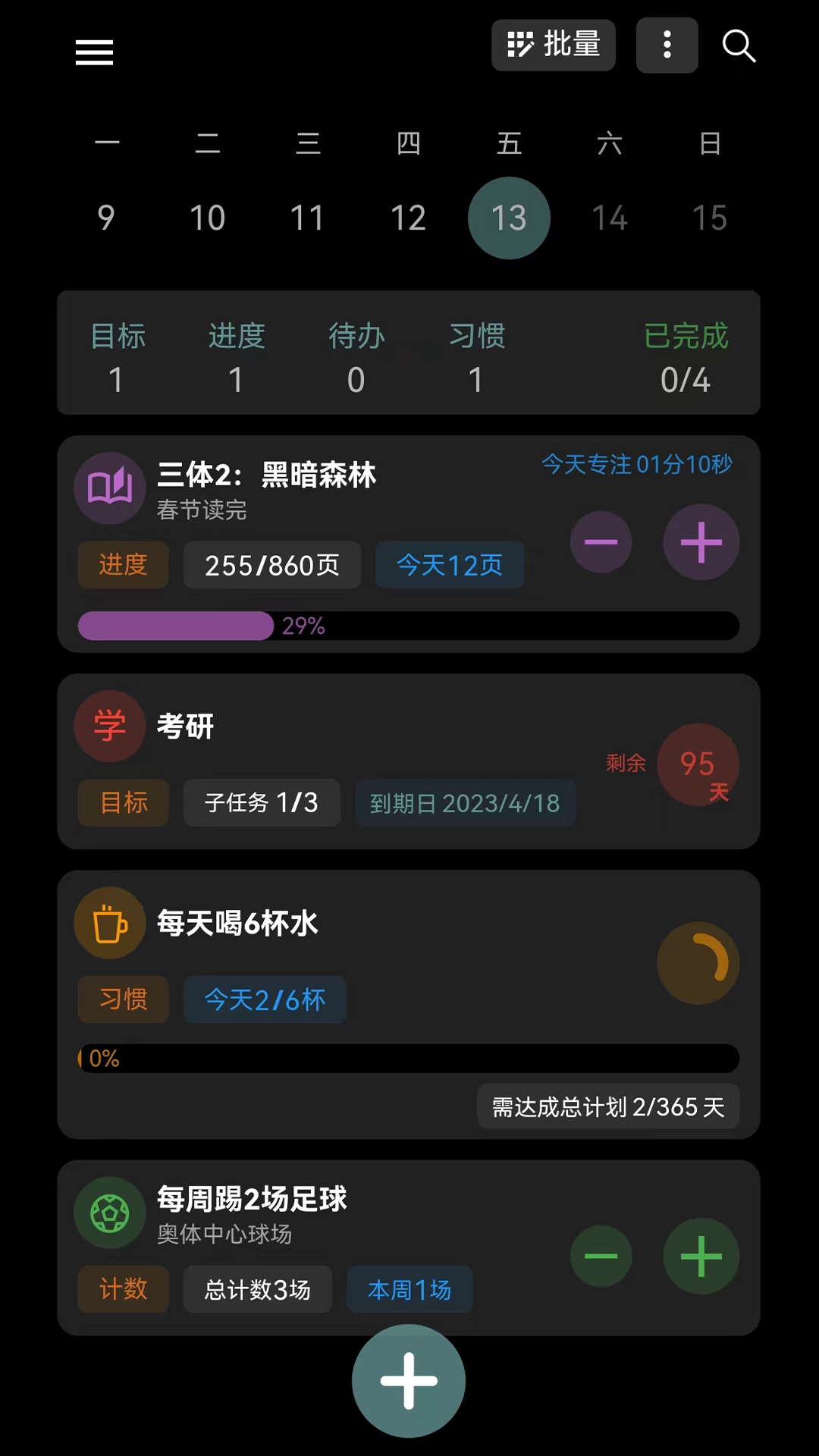The width and height of the screenshot is (819, 1456).
Task: Select date 9 on the calendar
Action: point(105,218)
